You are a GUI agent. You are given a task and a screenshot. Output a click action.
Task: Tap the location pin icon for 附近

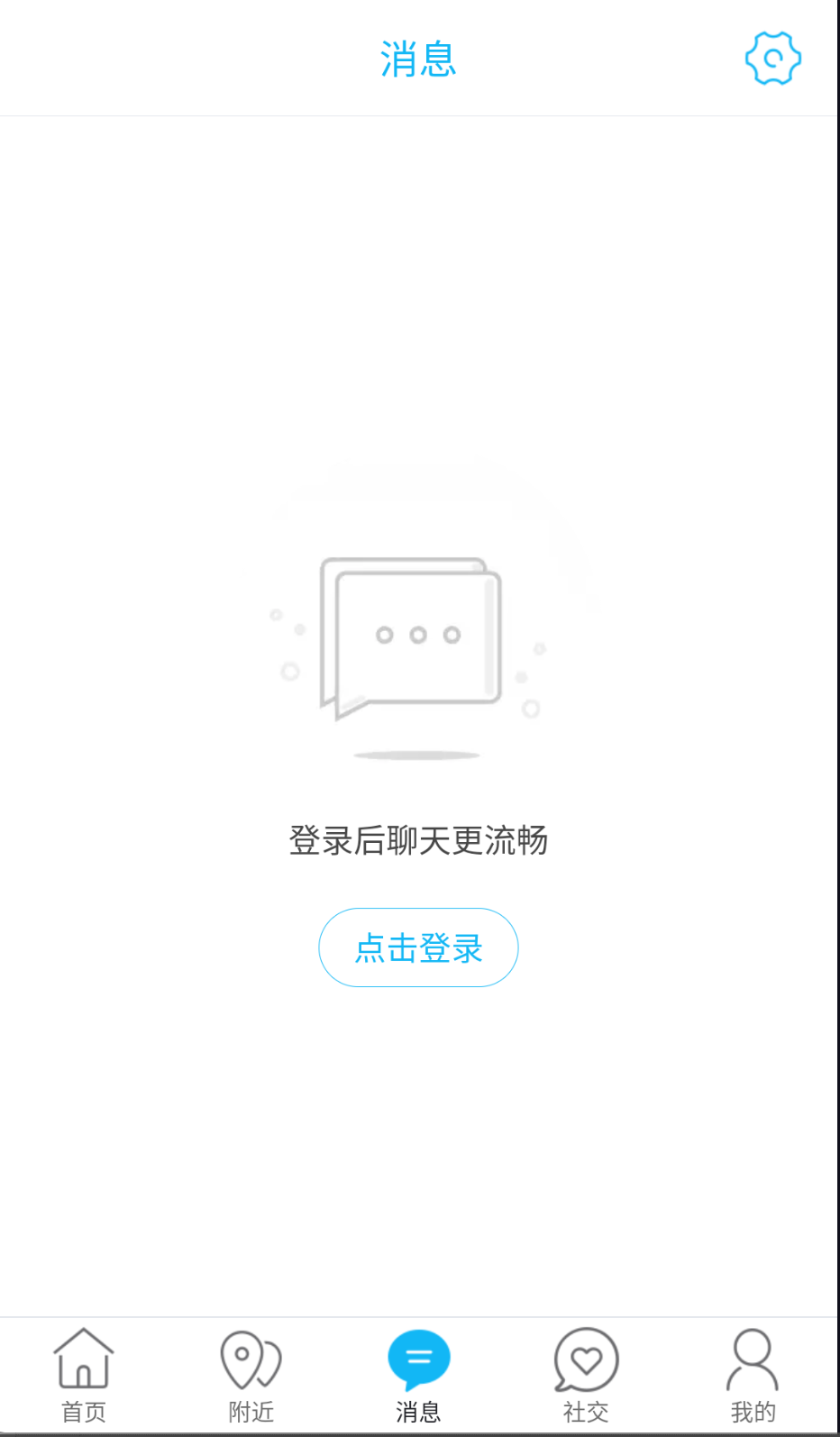pyautogui.click(x=251, y=1357)
